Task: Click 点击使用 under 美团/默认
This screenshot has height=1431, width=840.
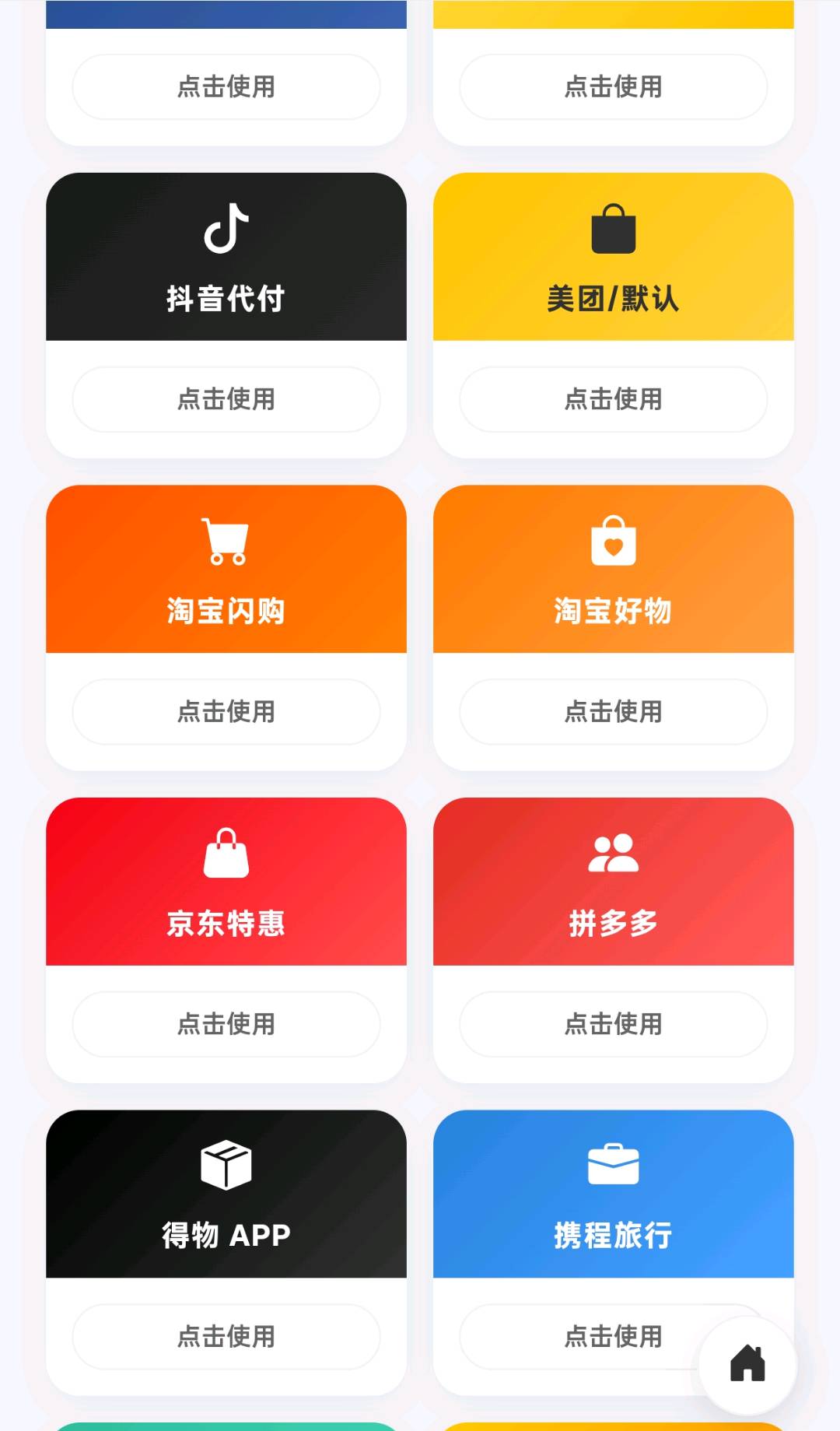Action: click(x=614, y=399)
